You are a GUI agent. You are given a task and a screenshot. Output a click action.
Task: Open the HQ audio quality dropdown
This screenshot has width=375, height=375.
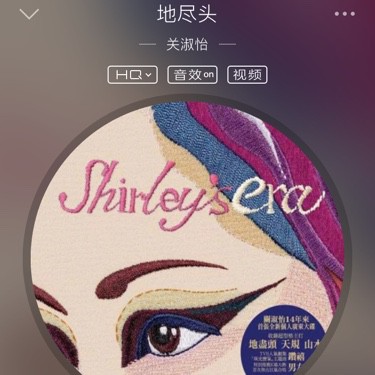133,75
